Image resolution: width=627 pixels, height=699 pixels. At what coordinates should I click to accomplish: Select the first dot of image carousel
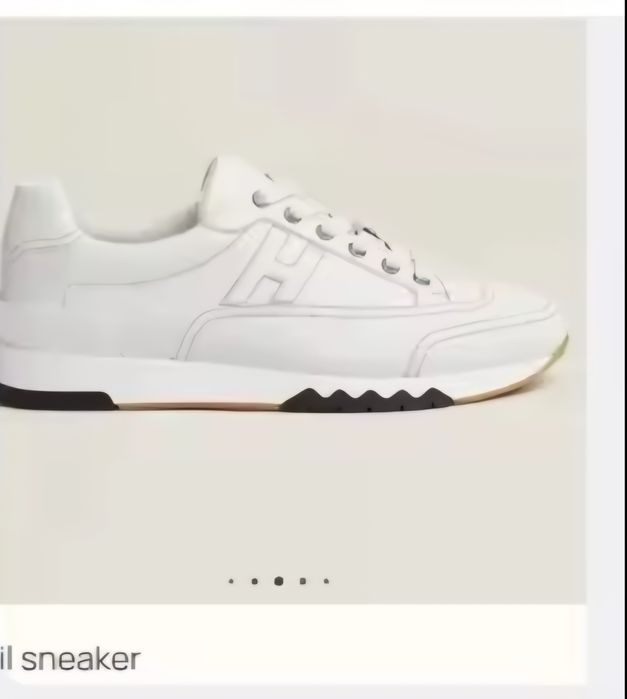click(x=231, y=580)
